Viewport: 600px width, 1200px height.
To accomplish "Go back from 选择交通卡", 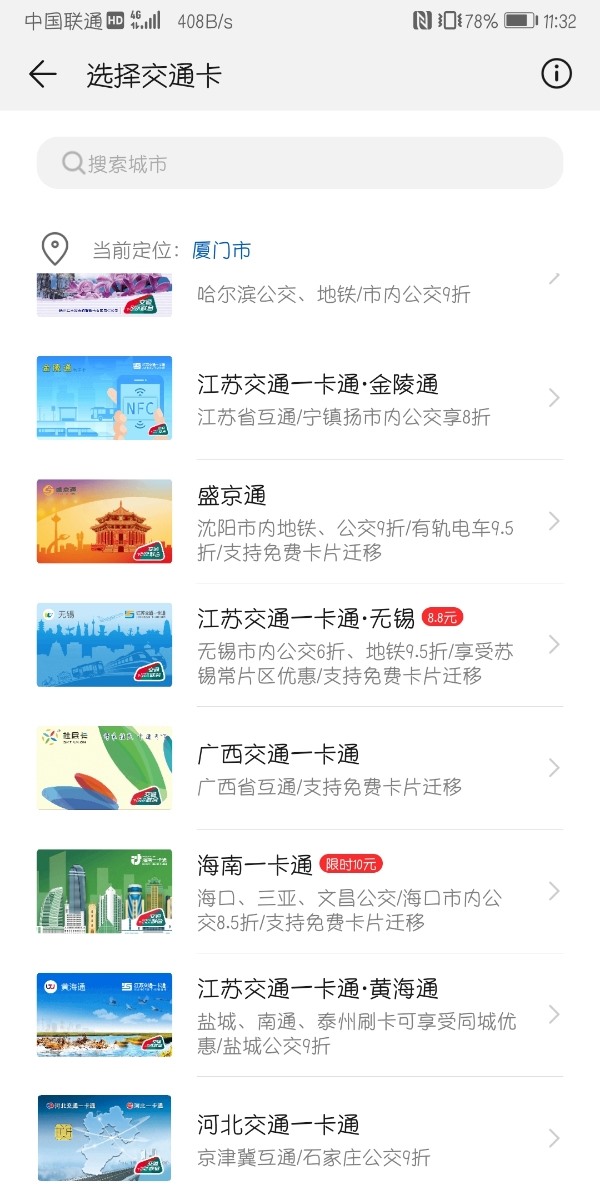I will click(x=43, y=74).
